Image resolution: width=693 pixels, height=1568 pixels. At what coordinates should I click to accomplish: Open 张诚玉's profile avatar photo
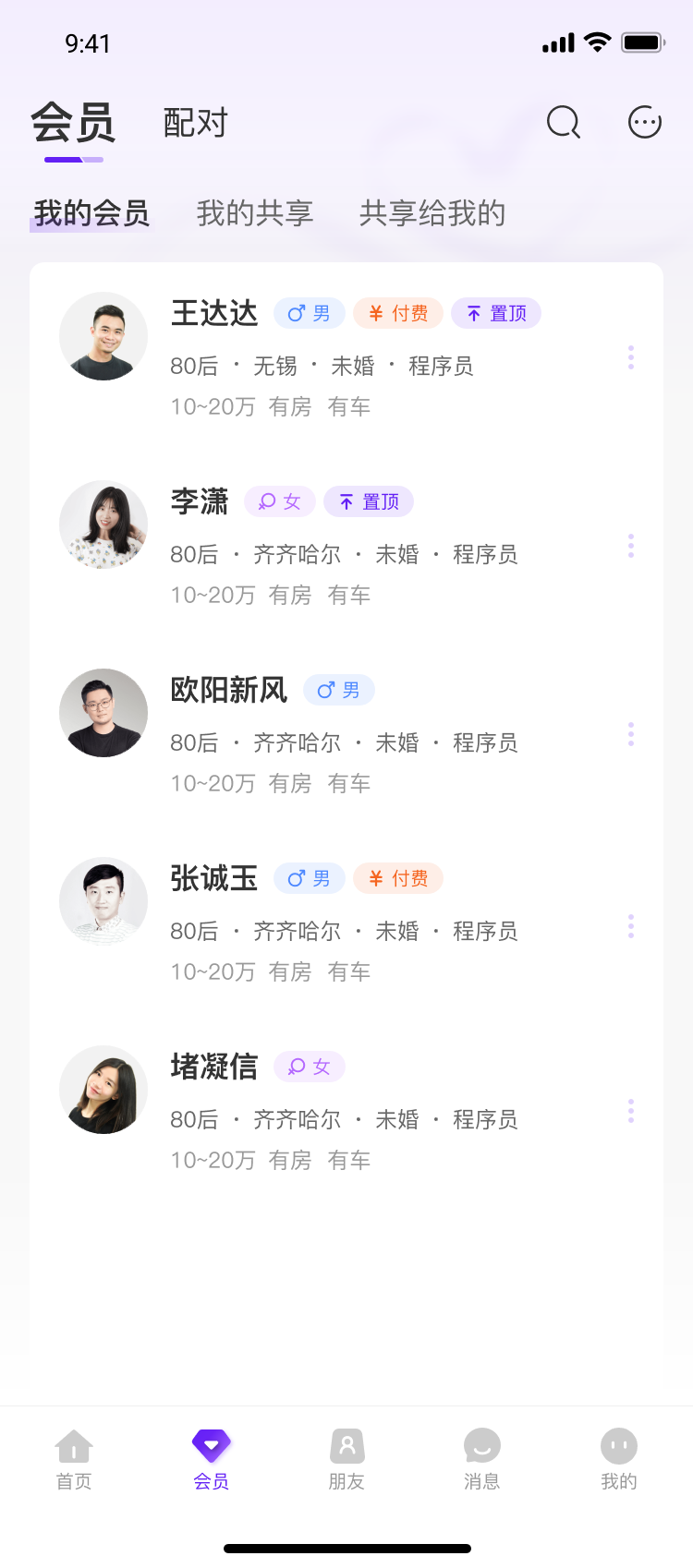(103, 901)
